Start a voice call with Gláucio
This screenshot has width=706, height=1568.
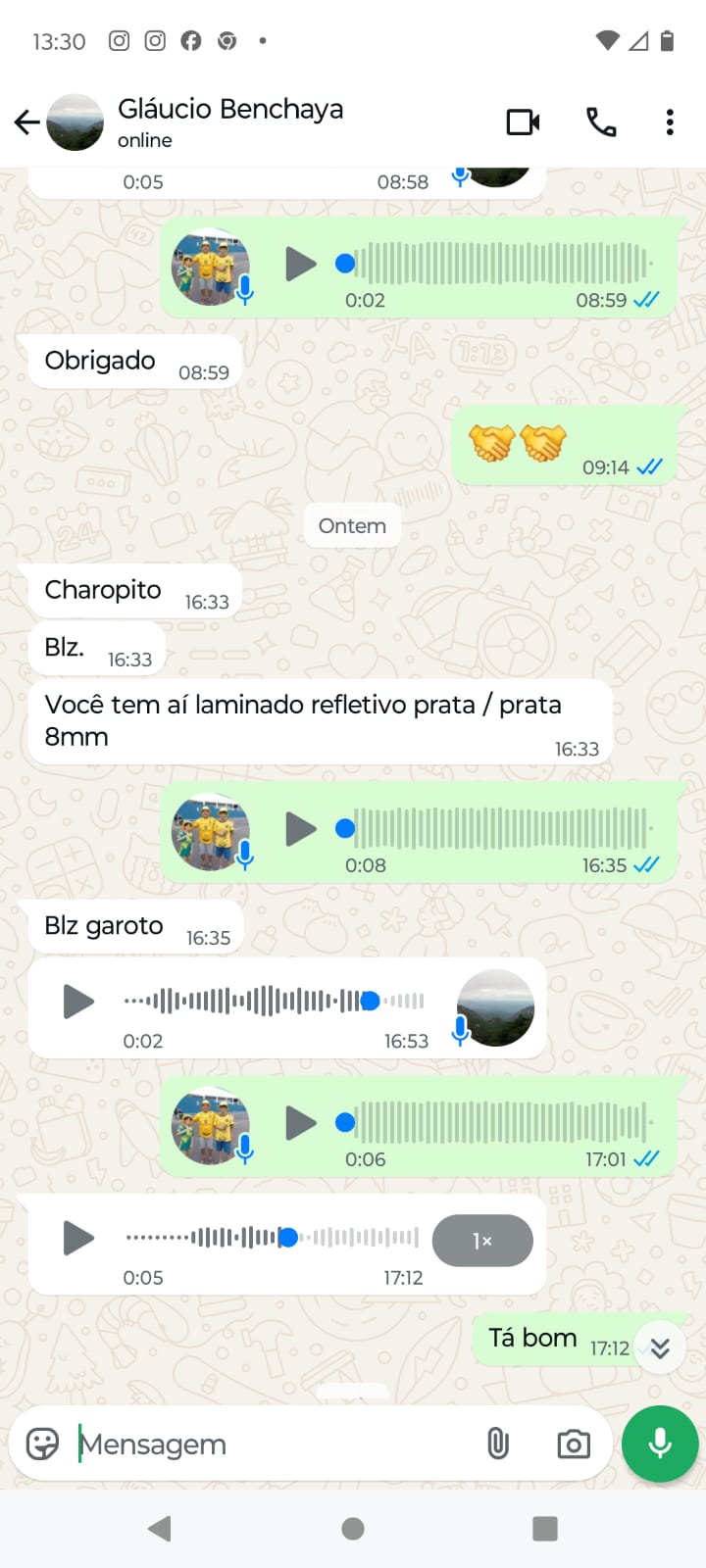tap(601, 122)
